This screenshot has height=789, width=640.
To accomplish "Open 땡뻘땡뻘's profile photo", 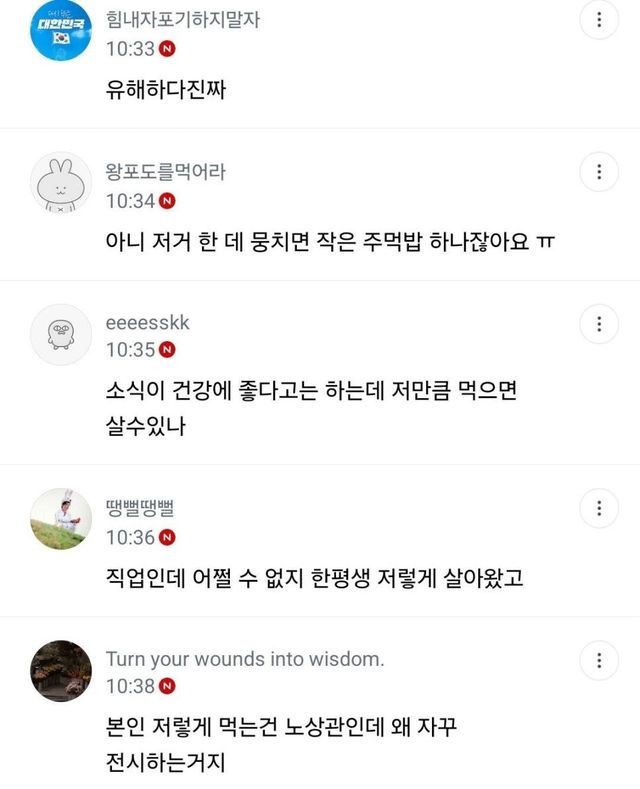I will [62, 519].
